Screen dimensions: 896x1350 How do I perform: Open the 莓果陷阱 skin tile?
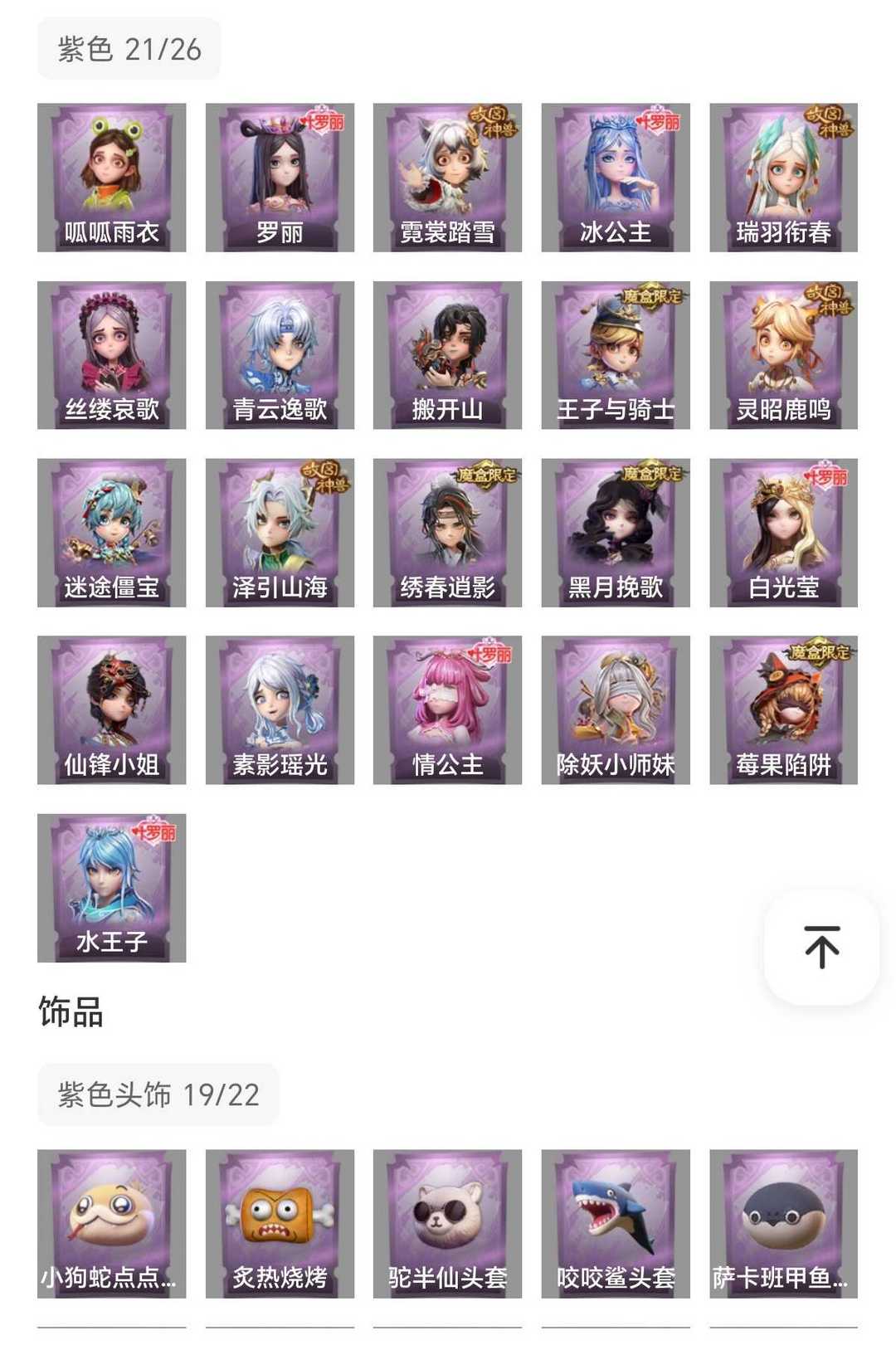tap(783, 710)
